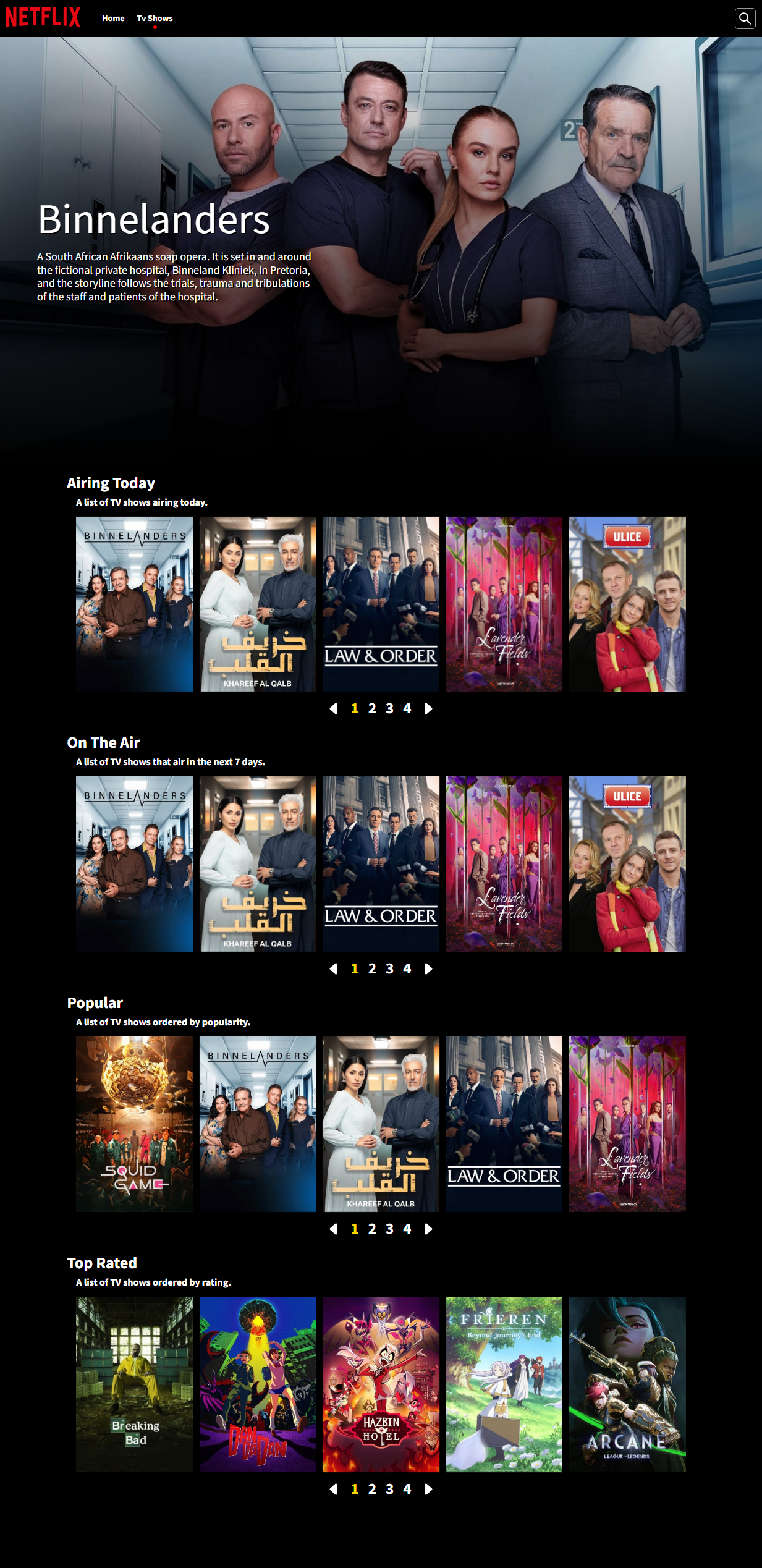Go to the Home nav link

113,19
